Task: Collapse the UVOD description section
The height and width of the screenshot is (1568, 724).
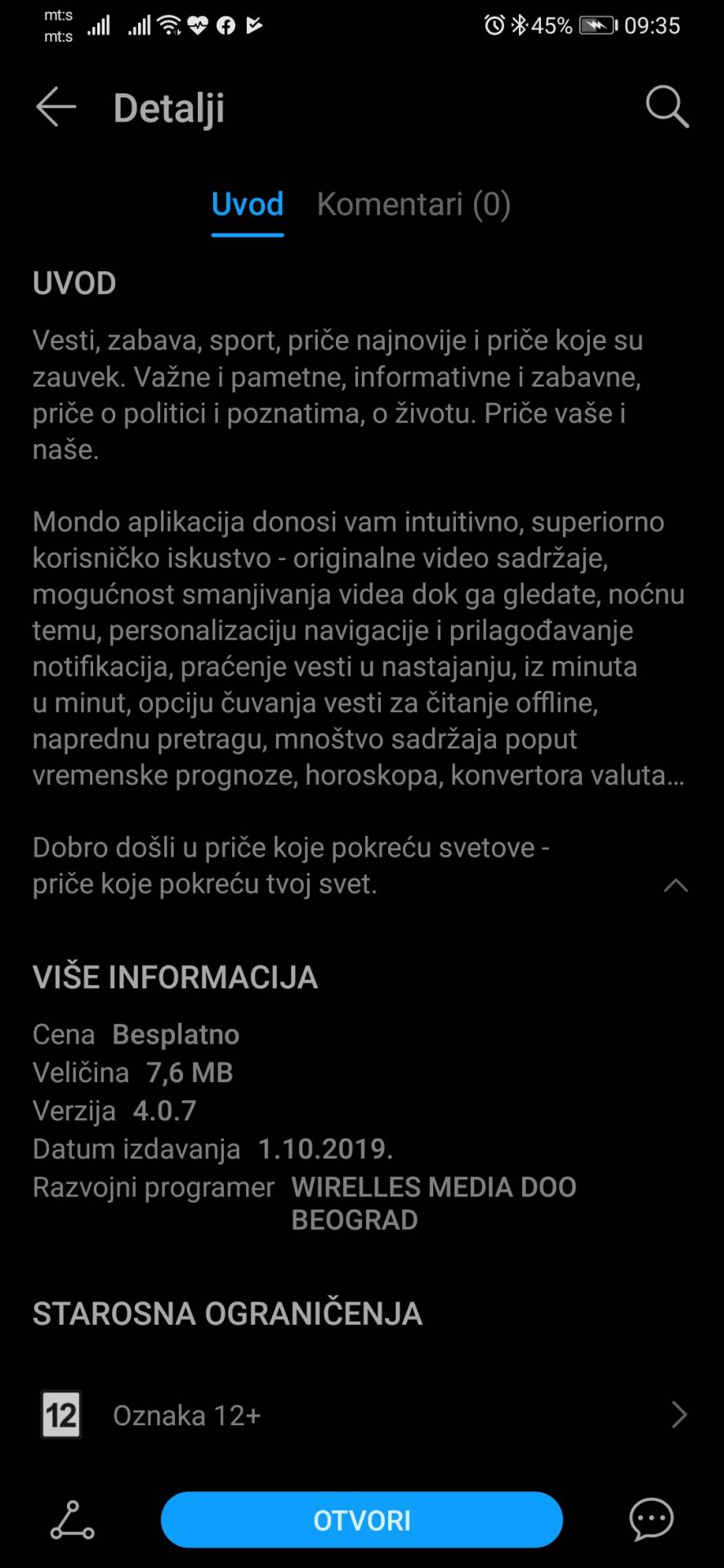Action: click(674, 884)
